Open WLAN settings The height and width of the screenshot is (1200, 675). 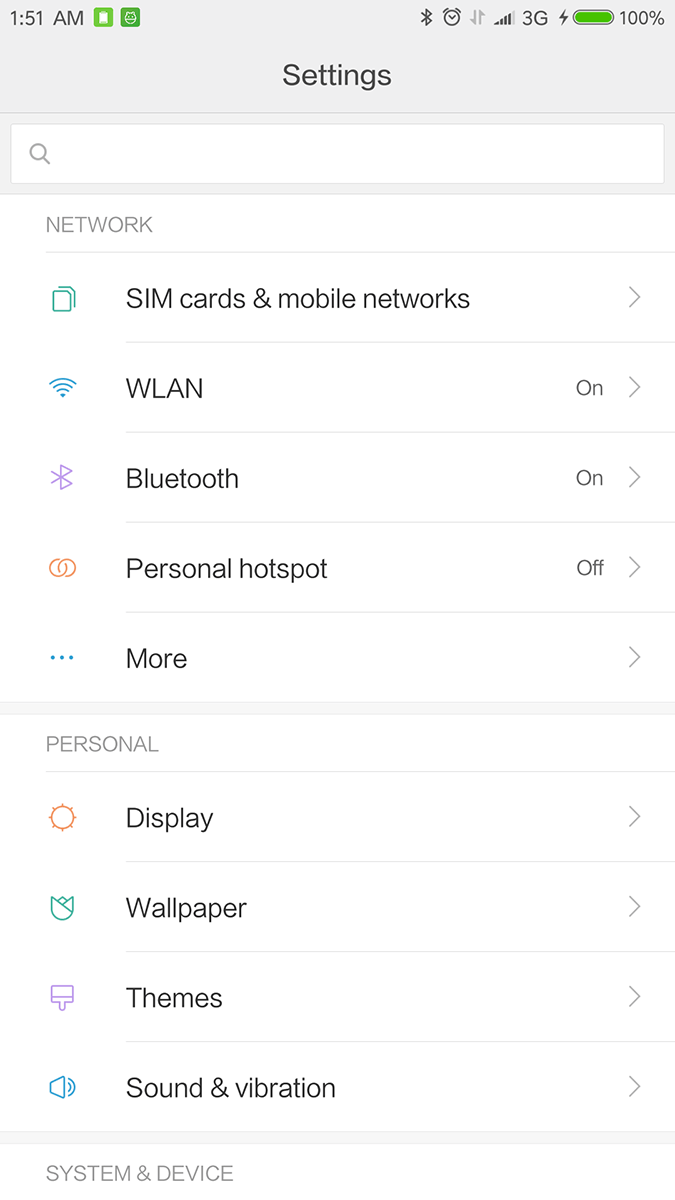point(337,388)
